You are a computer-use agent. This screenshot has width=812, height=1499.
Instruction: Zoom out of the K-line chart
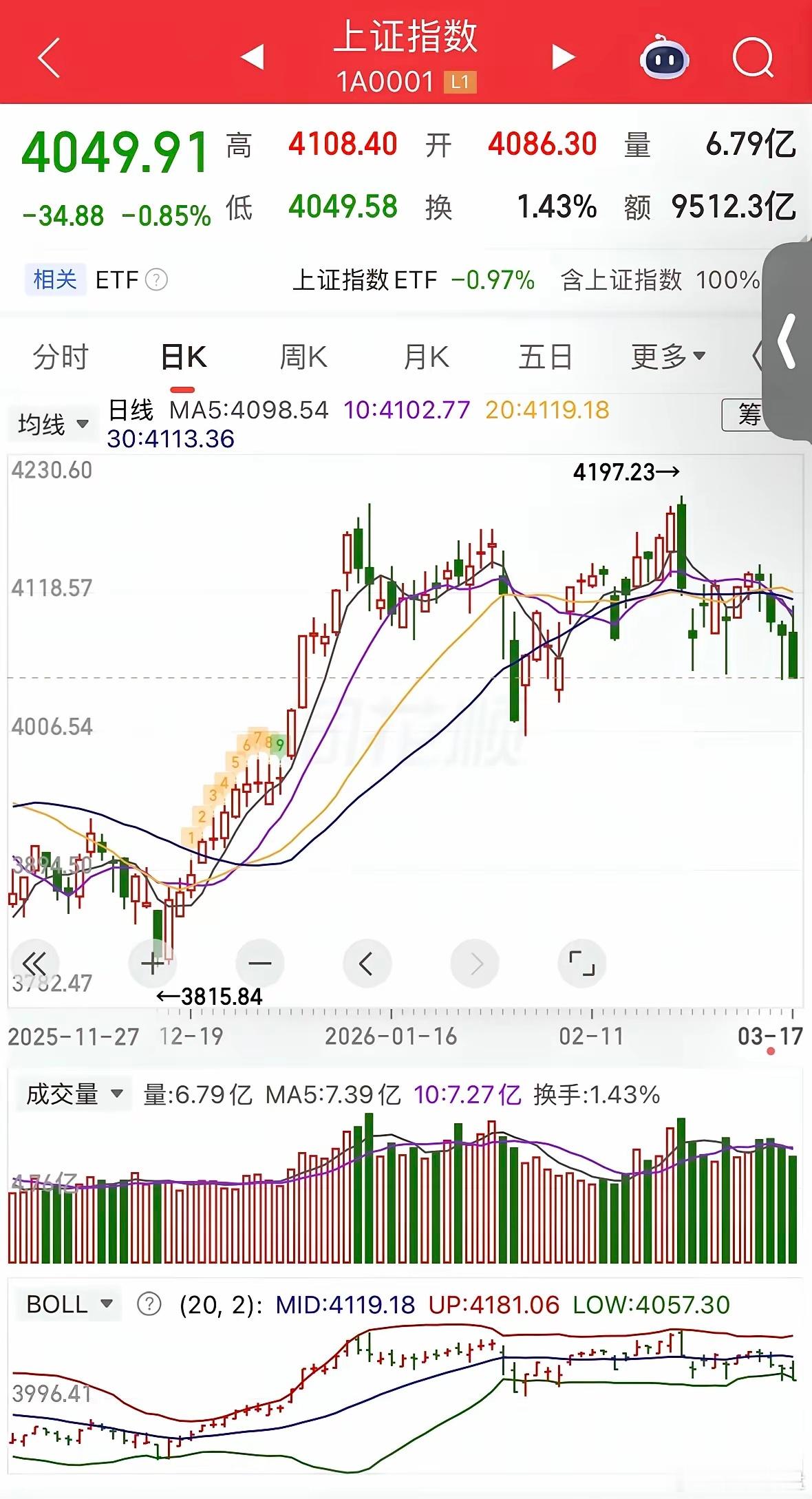[260, 964]
